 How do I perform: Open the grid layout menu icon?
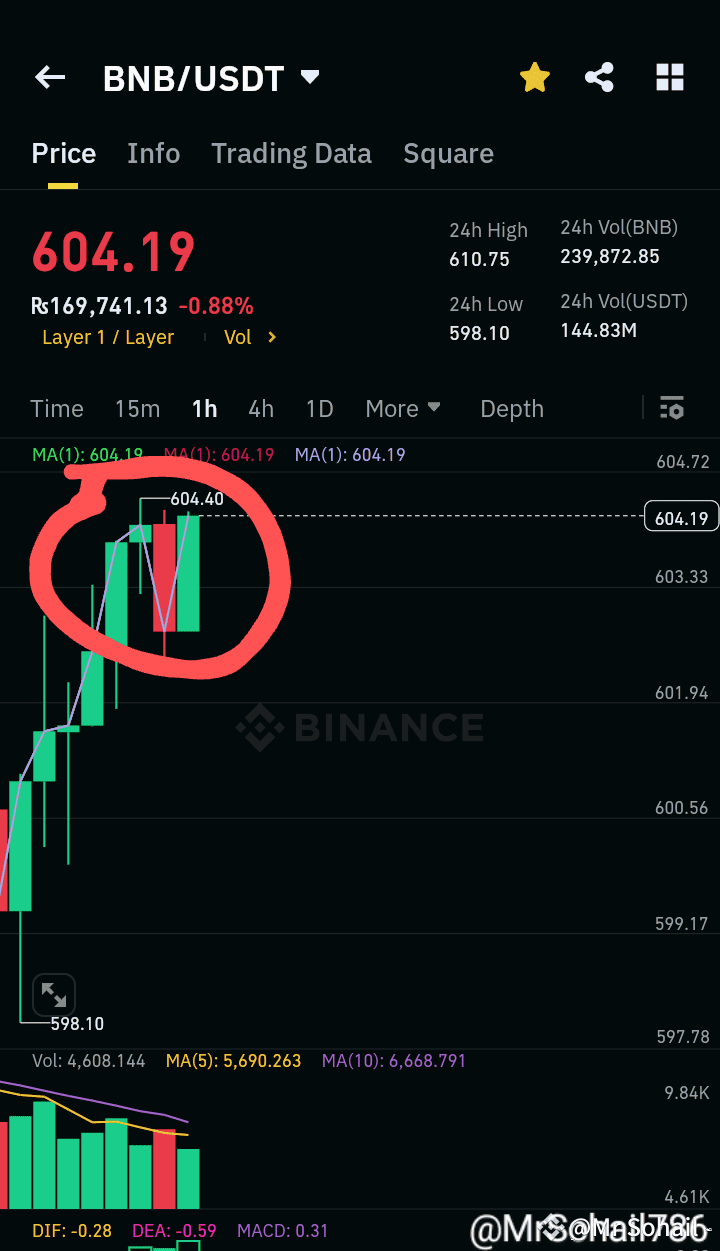[669, 78]
